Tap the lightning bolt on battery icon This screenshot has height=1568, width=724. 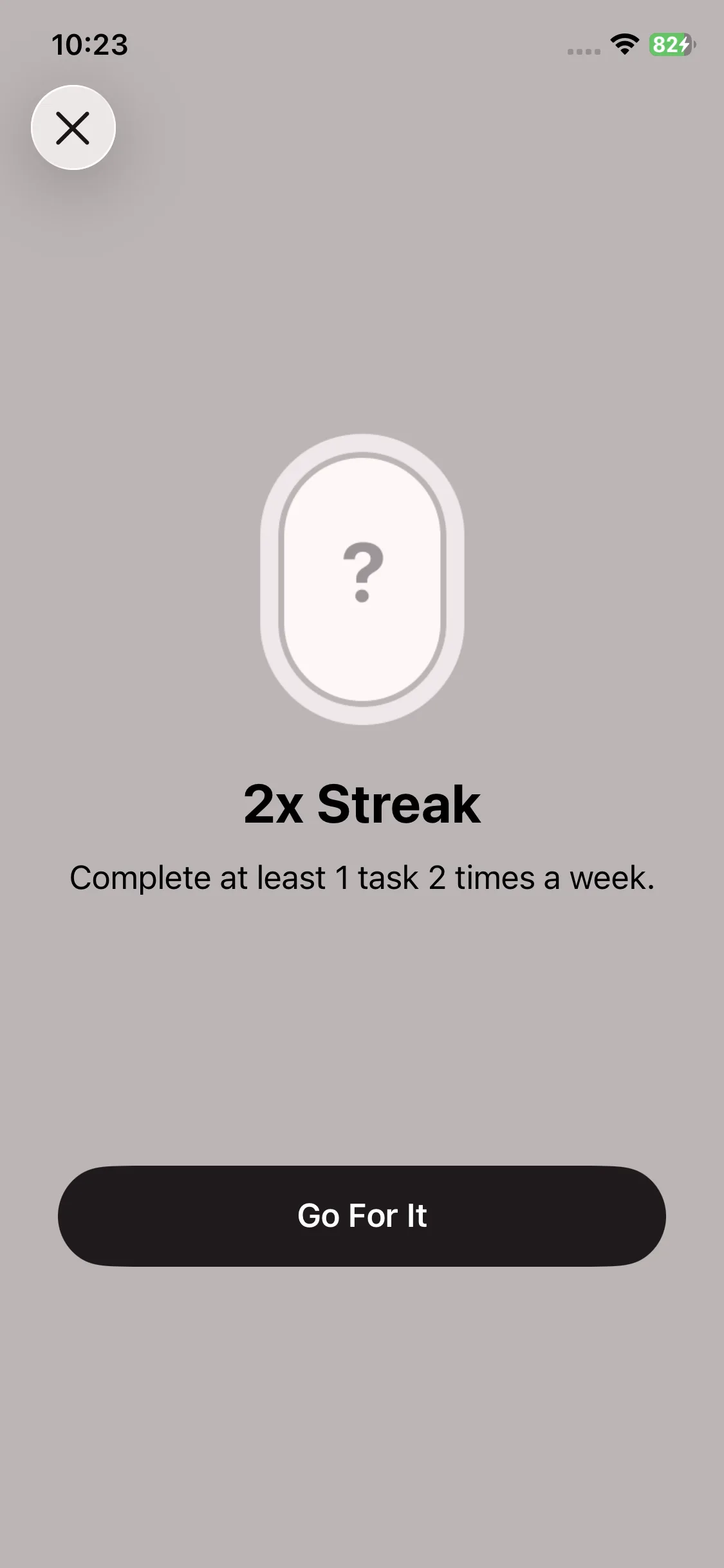(683, 44)
